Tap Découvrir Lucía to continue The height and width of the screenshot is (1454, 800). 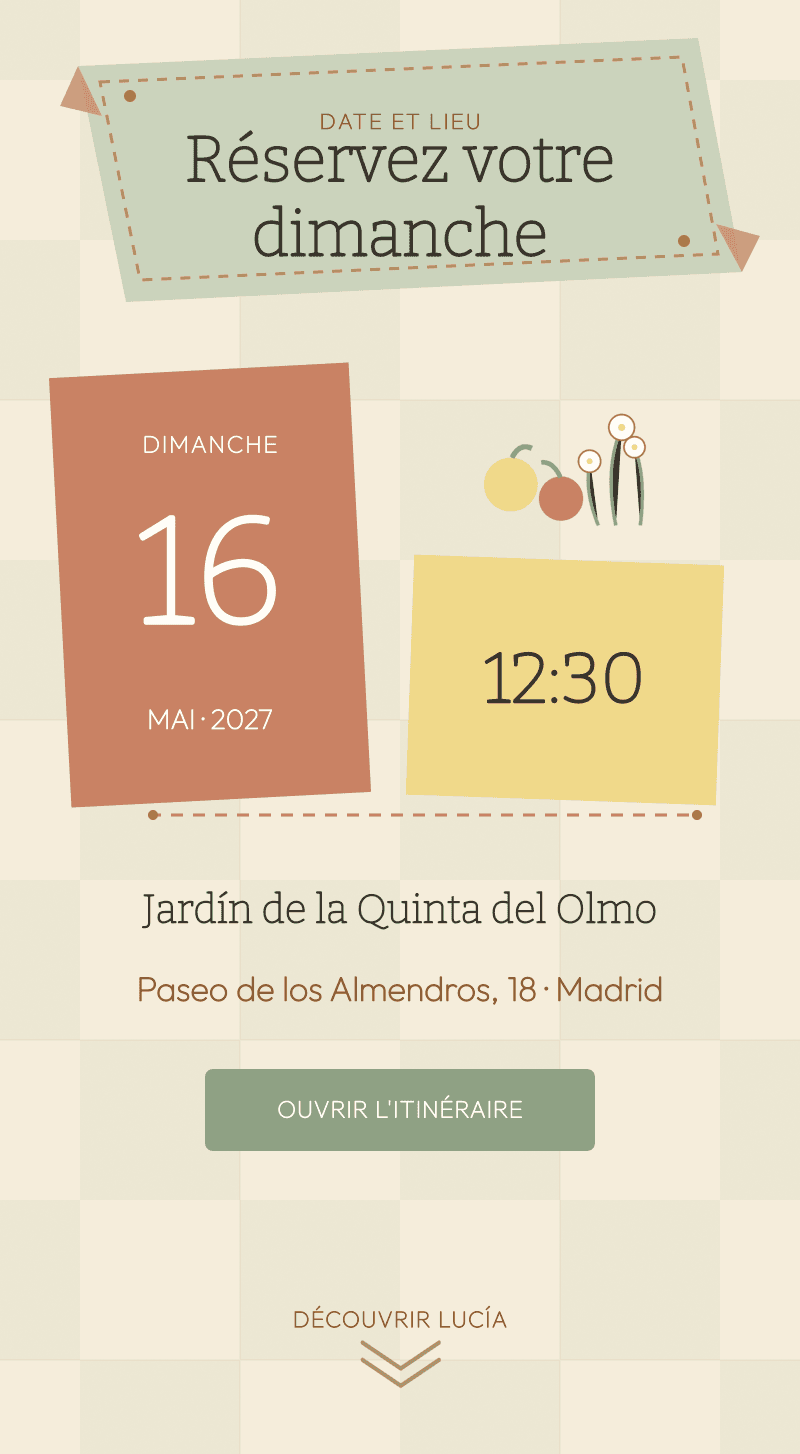(x=400, y=1346)
